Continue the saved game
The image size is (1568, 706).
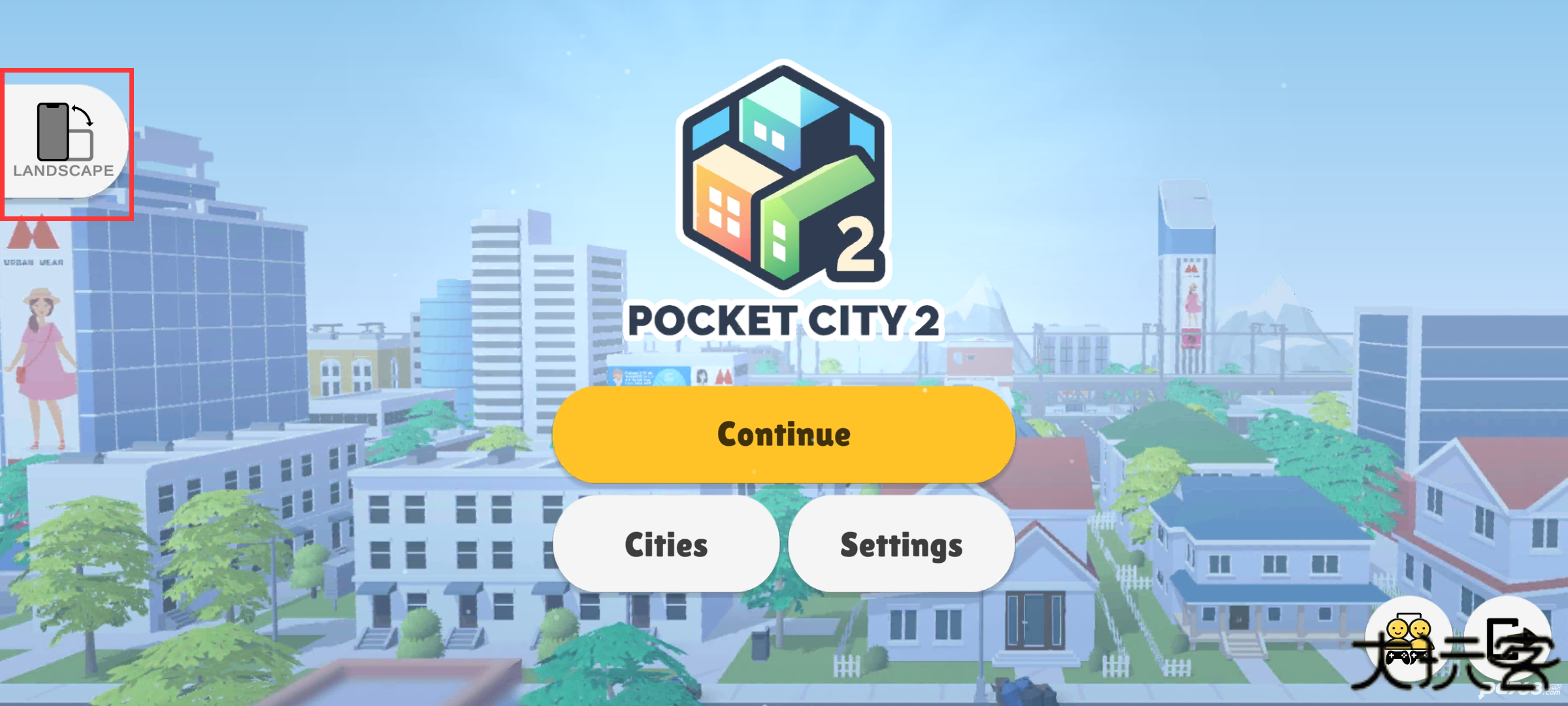783,435
